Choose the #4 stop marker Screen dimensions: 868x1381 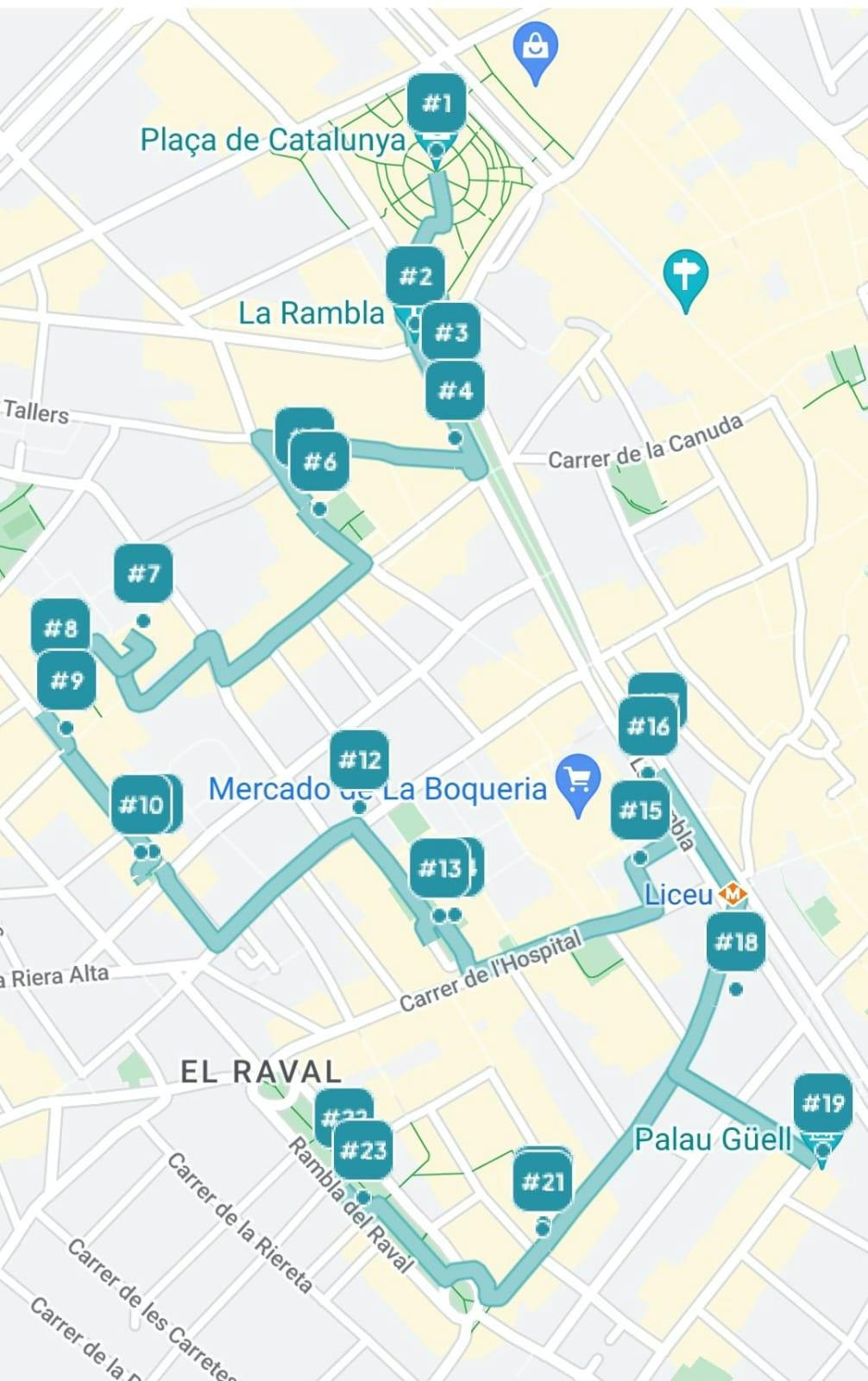455,391
